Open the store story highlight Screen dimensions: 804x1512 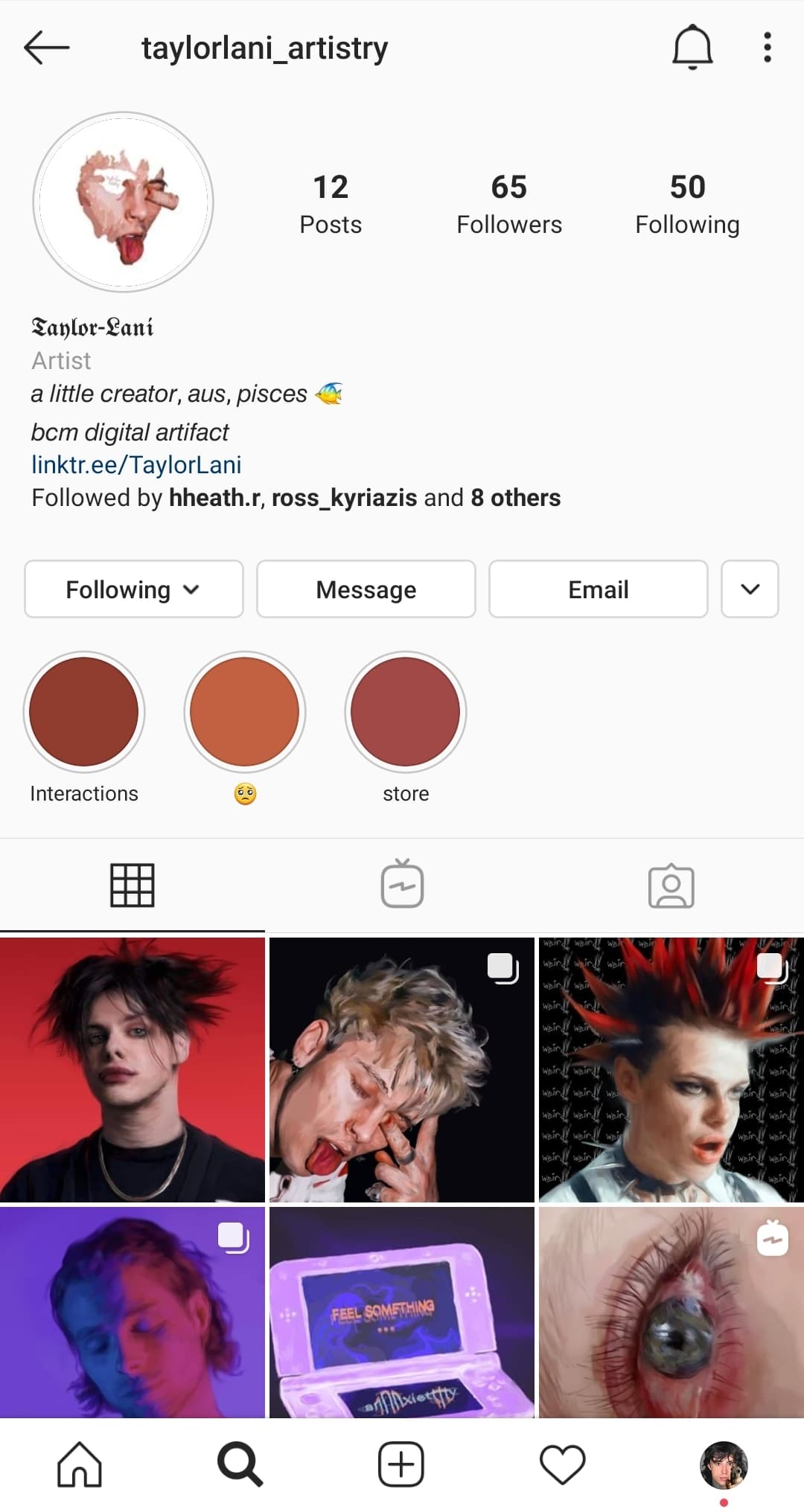406,712
